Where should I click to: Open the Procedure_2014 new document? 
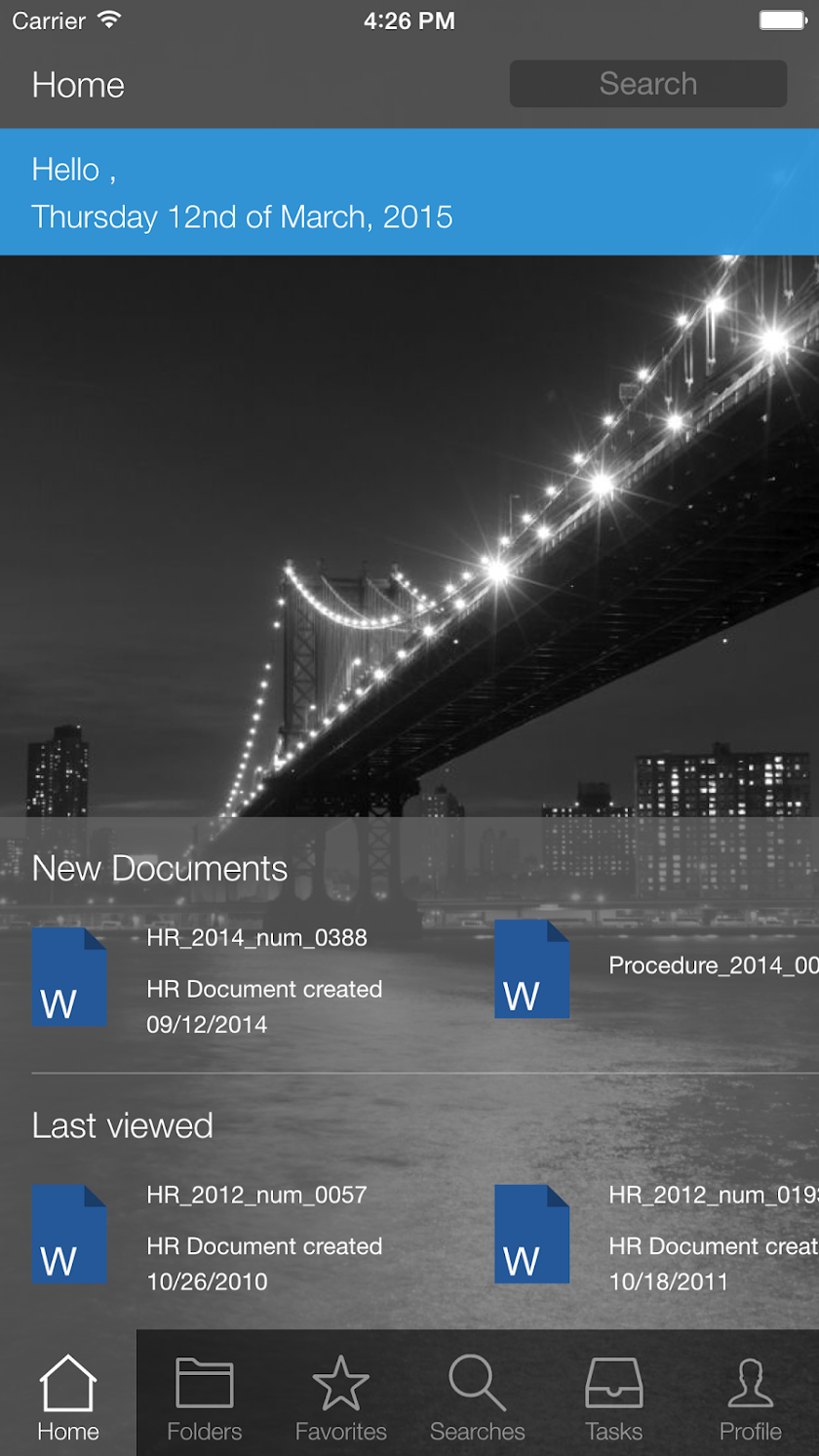coord(712,965)
